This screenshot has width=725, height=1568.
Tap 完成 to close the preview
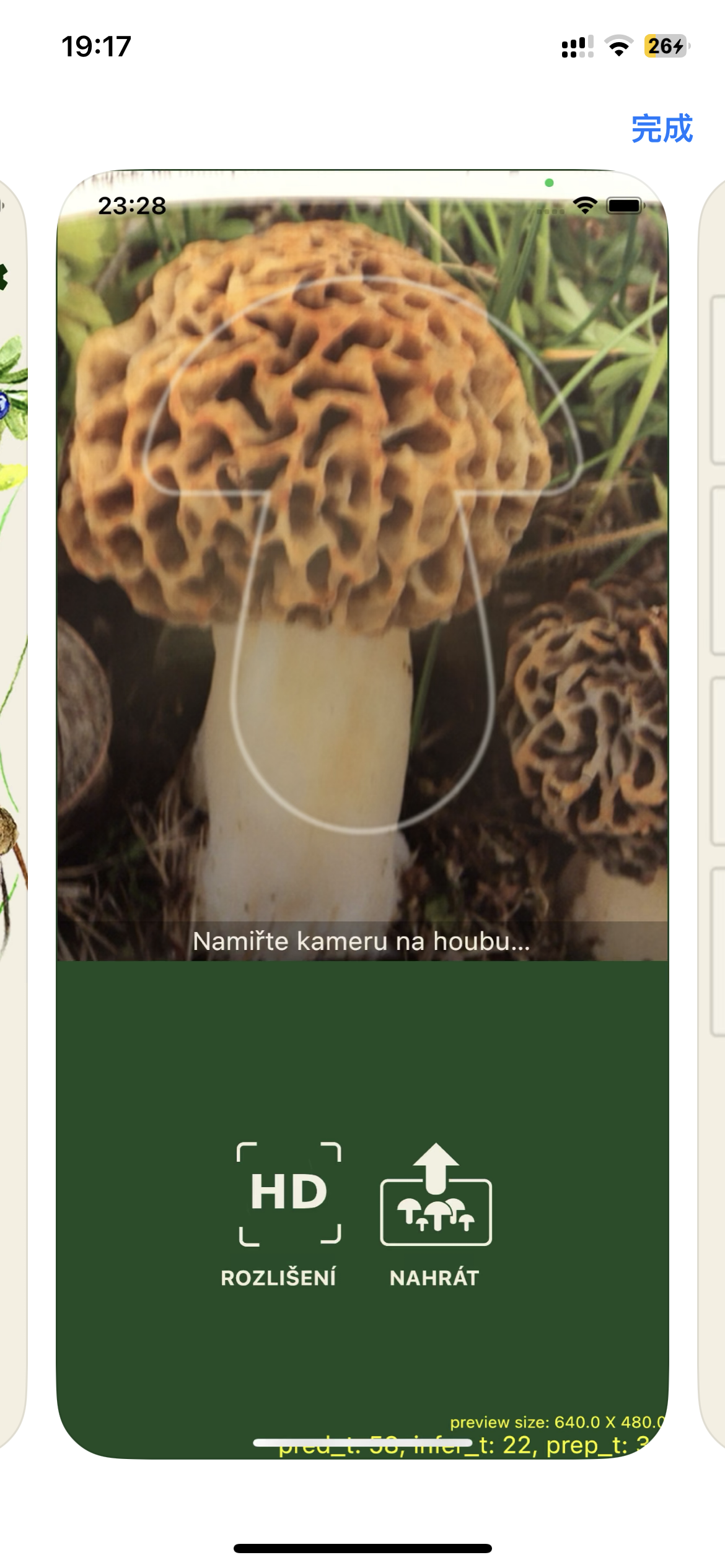pos(662,129)
